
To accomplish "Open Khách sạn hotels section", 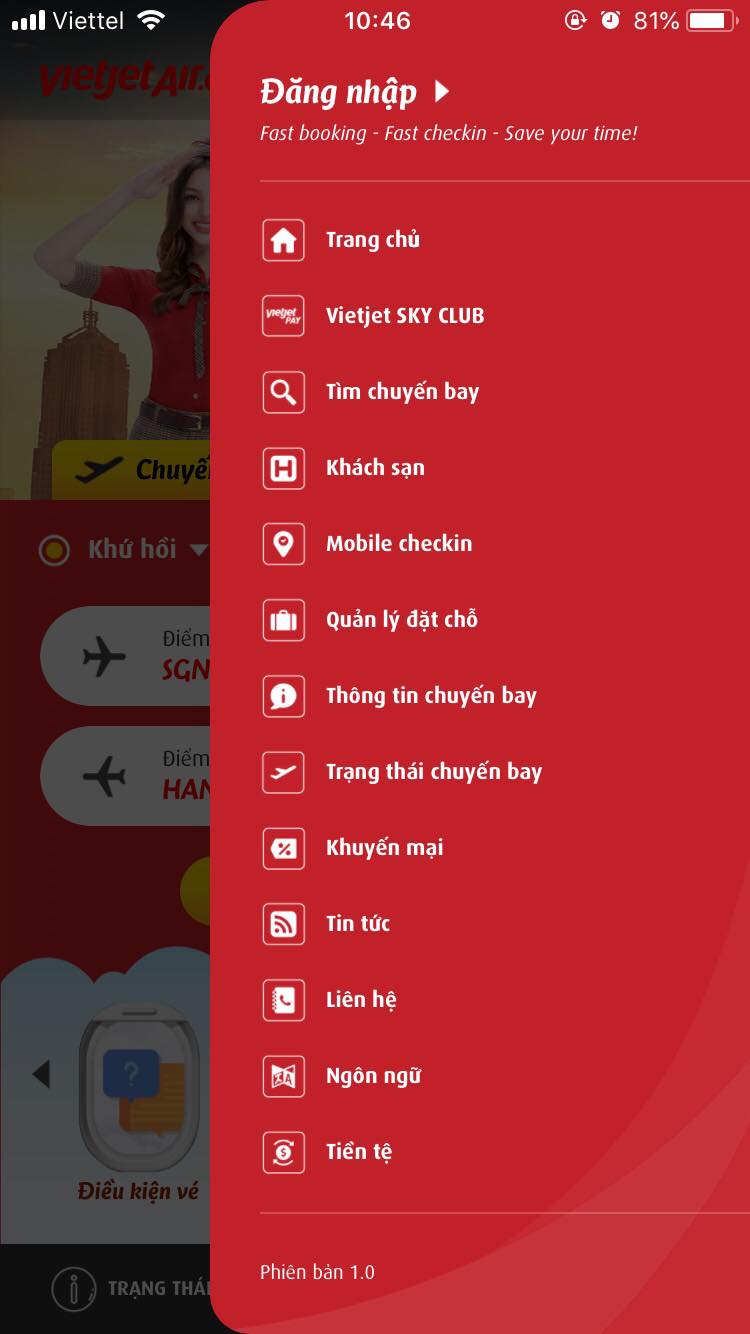I will coord(375,468).
